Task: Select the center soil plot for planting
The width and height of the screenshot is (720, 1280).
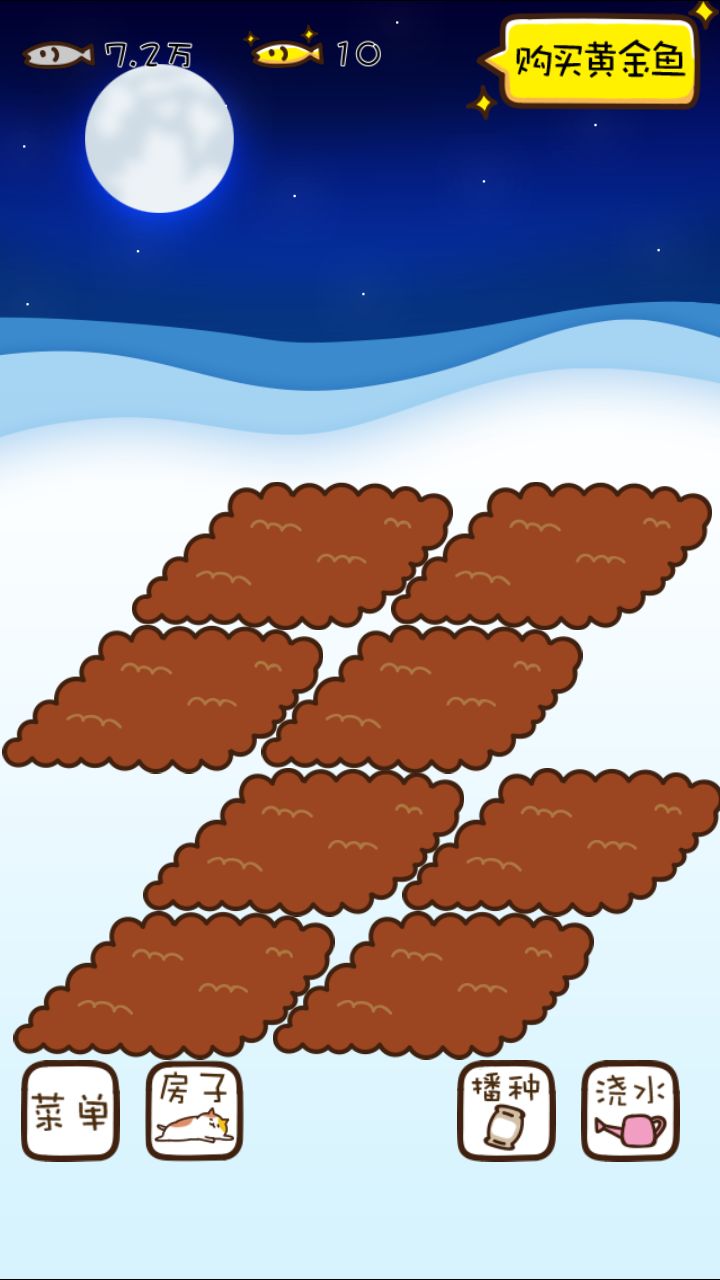Action: coord(450,700)
